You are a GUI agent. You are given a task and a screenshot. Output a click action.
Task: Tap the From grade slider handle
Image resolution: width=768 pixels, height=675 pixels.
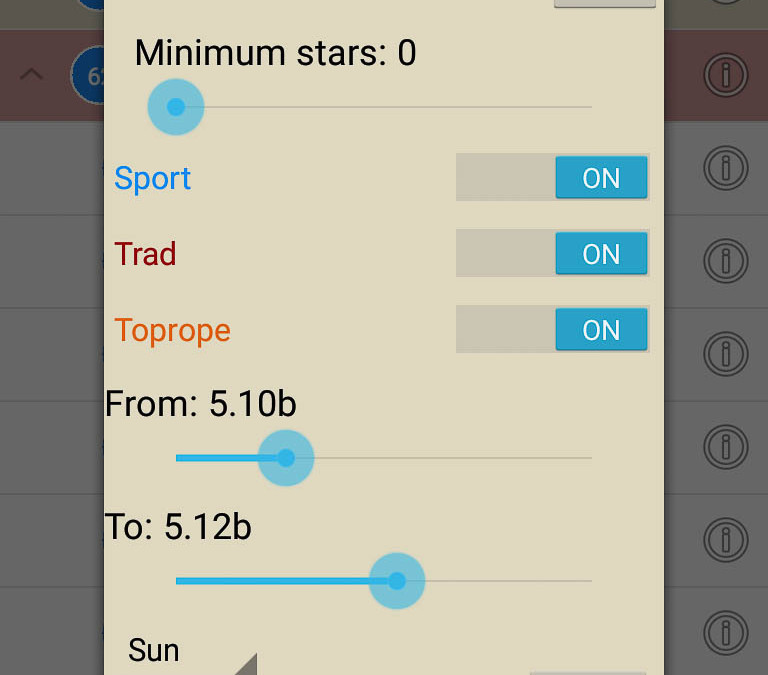coord(286,458)
